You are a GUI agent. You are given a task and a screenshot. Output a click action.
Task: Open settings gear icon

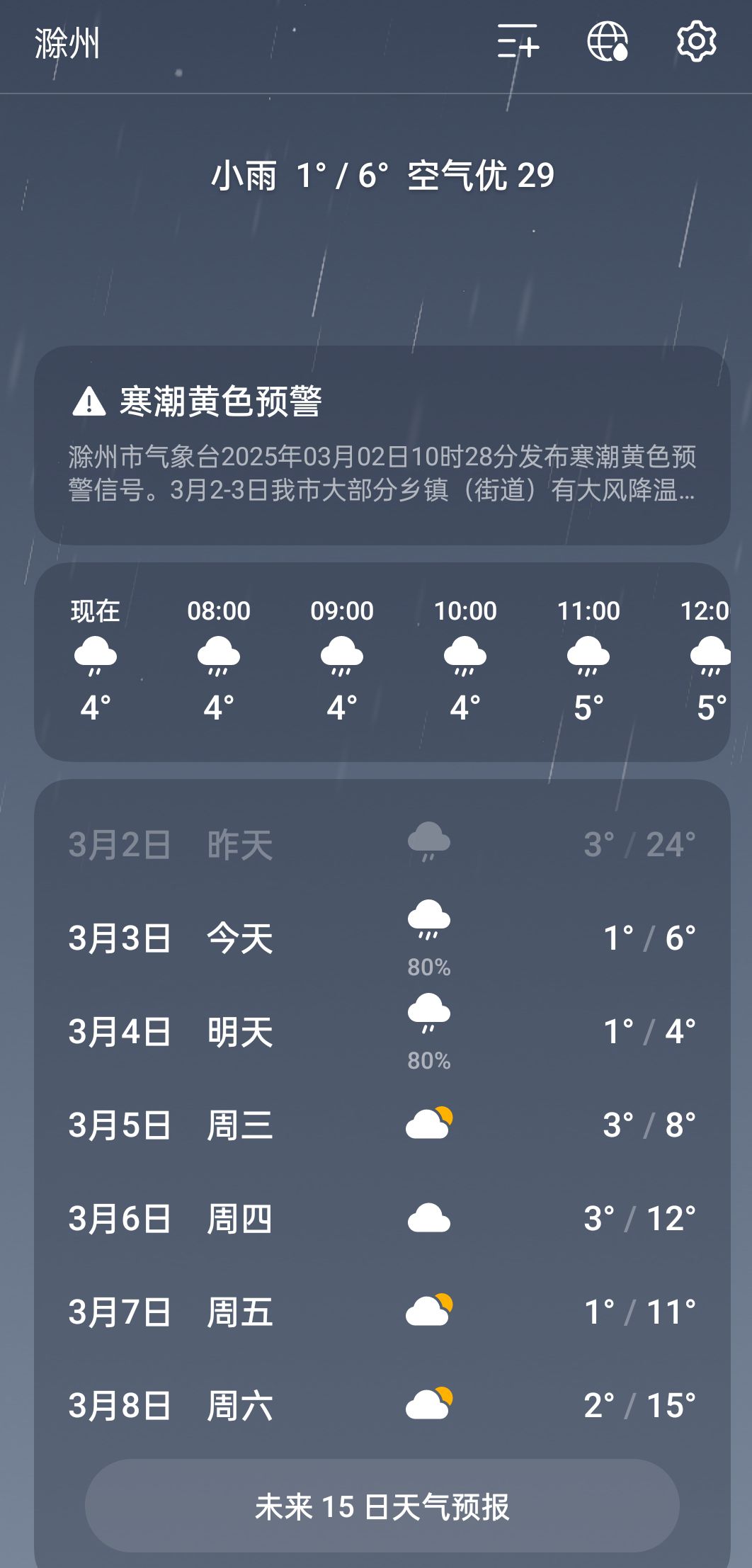coord(697,42)
